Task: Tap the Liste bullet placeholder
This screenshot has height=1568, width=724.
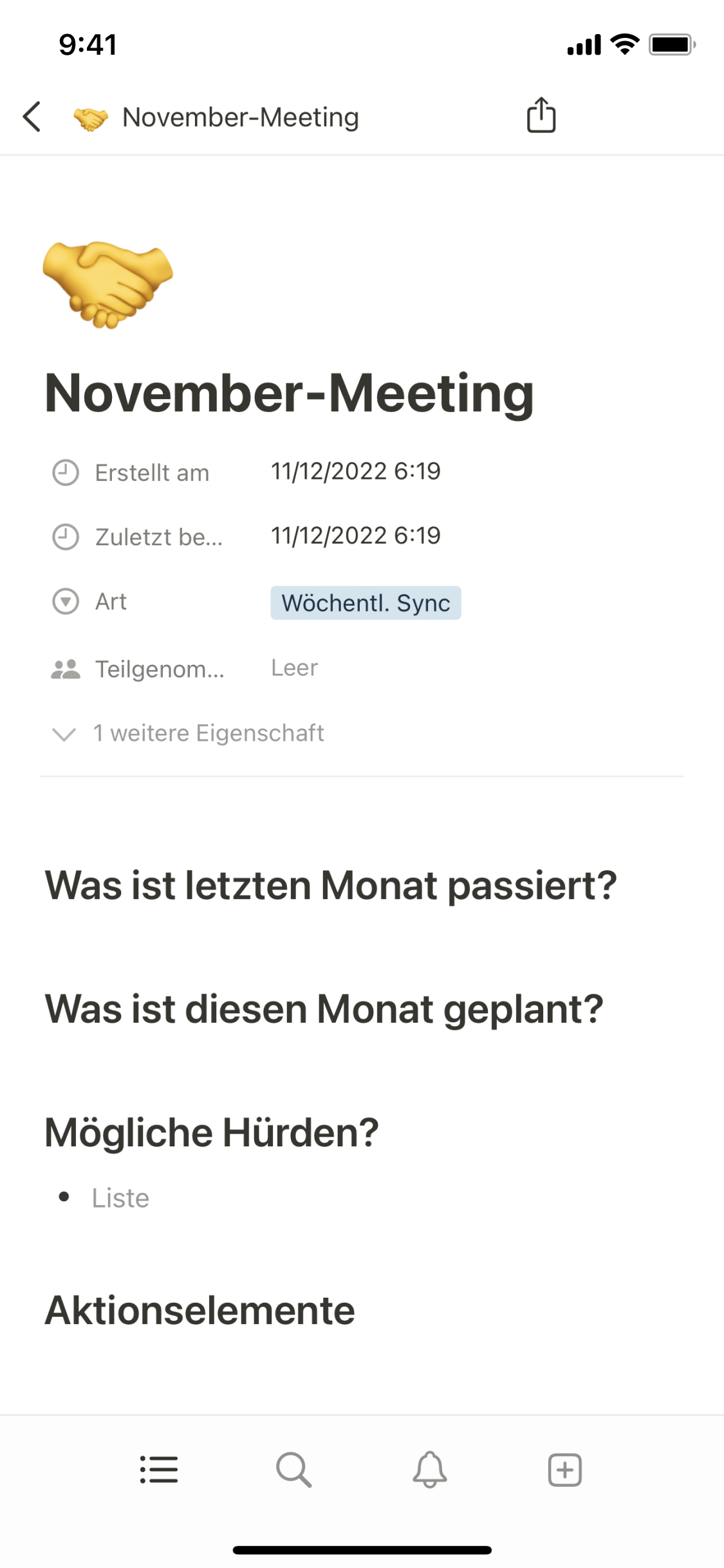Action: (121, 1198)
